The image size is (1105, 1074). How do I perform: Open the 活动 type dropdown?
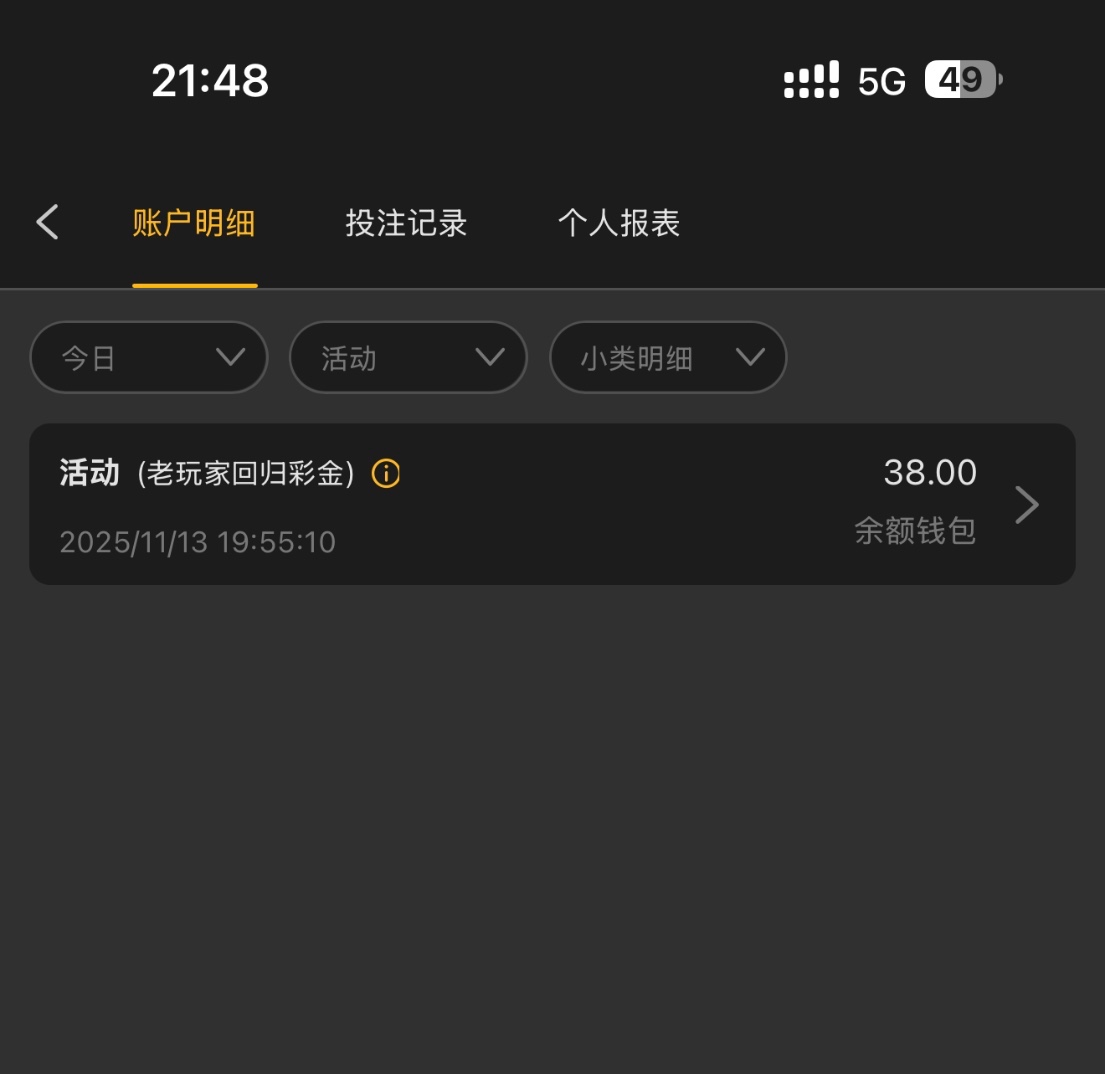[408, 357]
